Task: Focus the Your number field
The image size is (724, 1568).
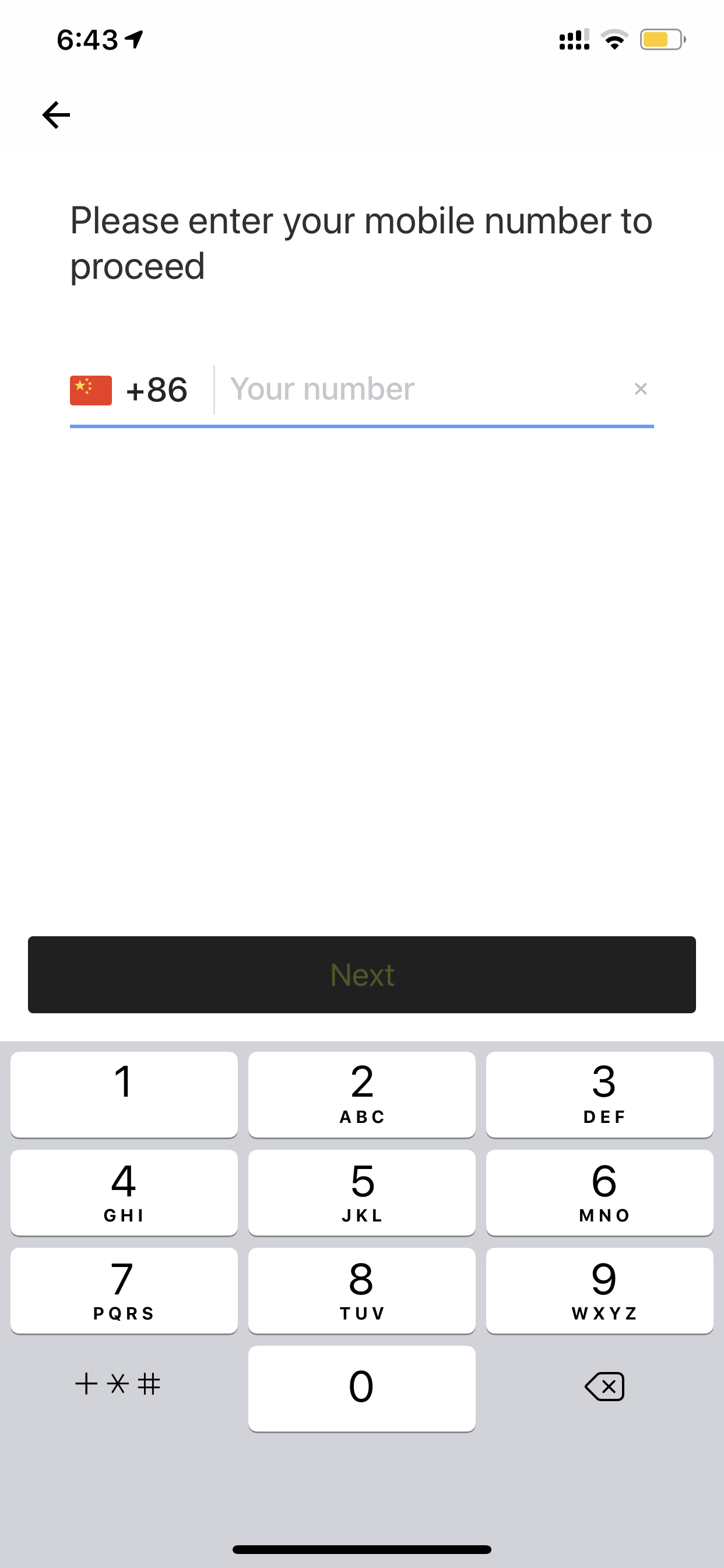Action: click(421, 389)
